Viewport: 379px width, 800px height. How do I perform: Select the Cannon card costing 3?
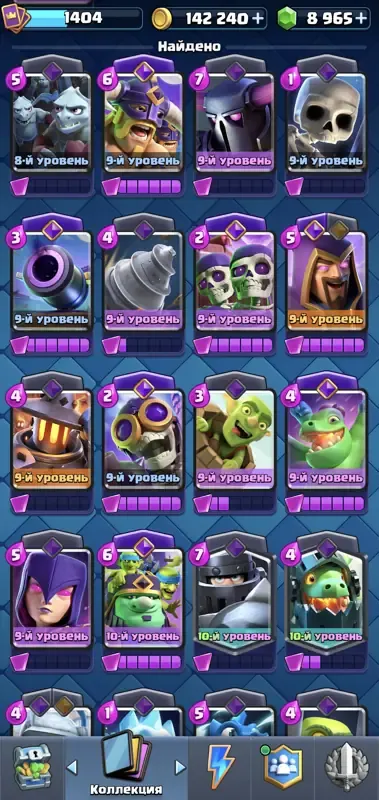pos(52,284)
